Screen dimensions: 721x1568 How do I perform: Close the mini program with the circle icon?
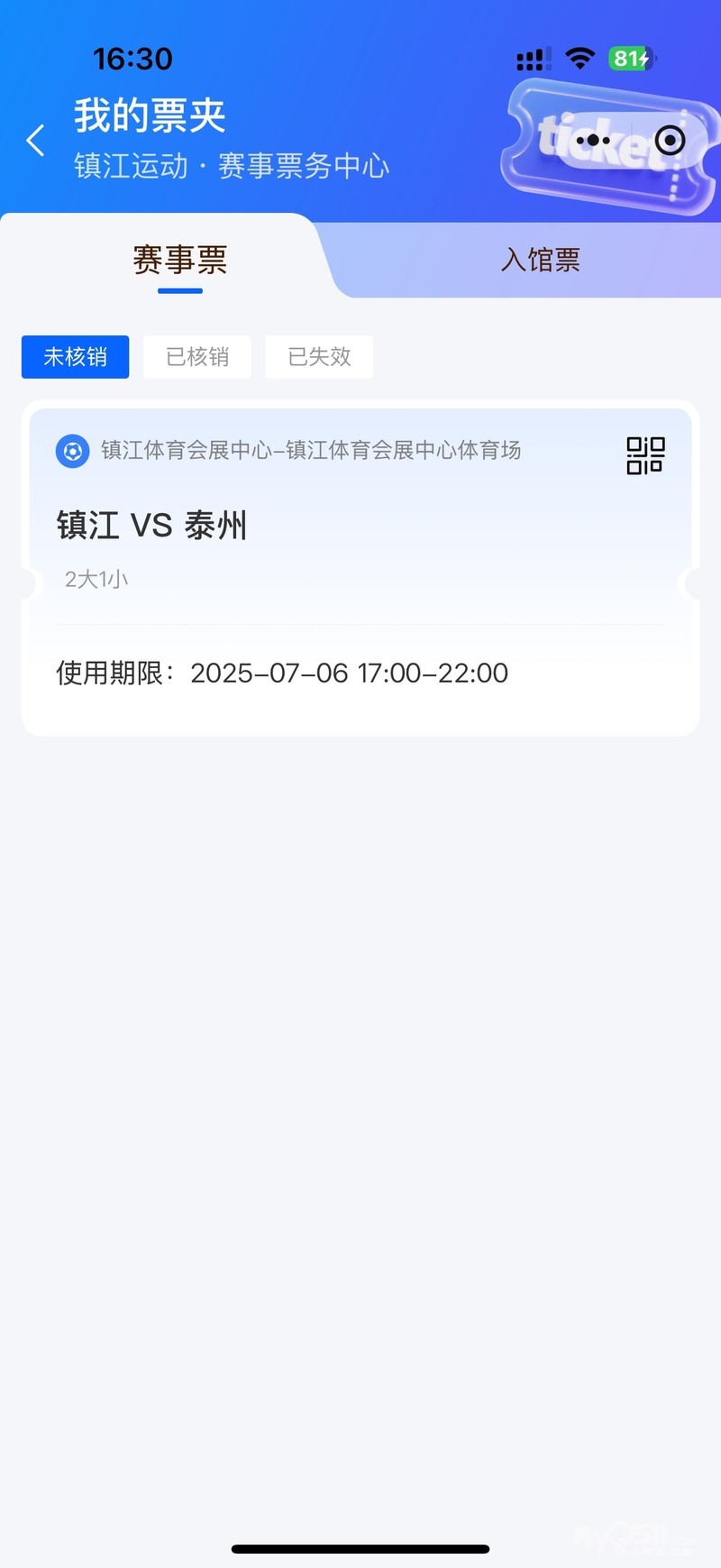pos(670,141)
